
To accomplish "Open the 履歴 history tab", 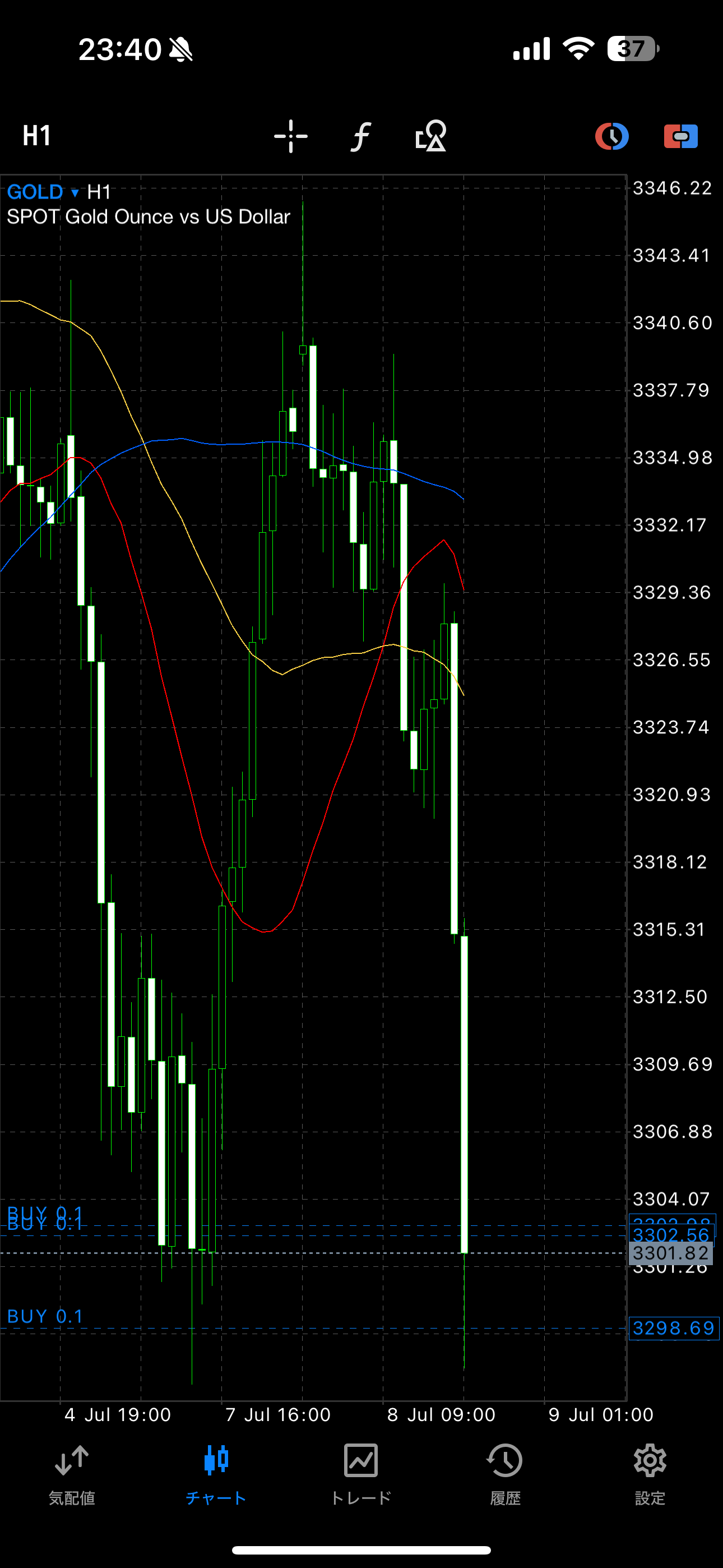I will click(505, 1474).
